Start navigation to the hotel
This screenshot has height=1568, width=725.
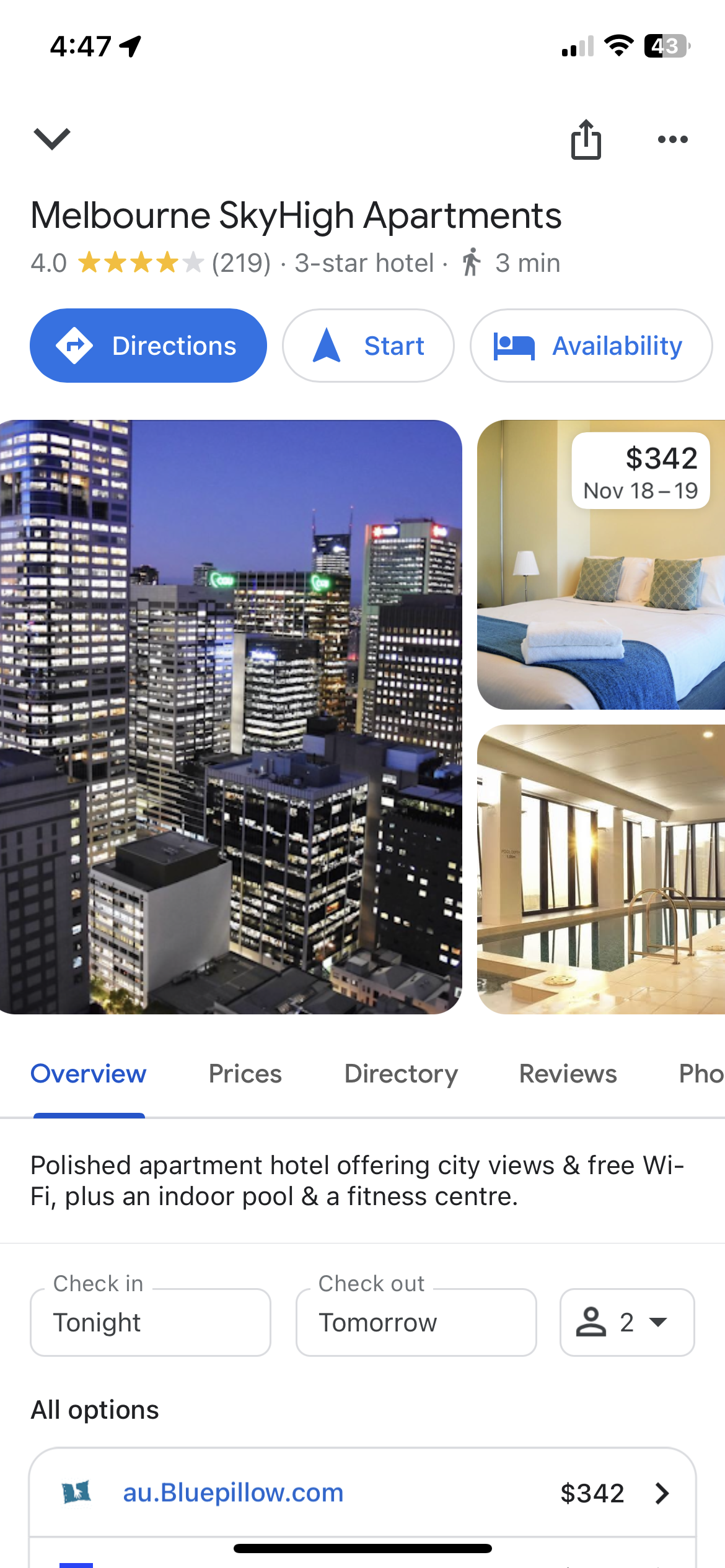tap(368, 346)
